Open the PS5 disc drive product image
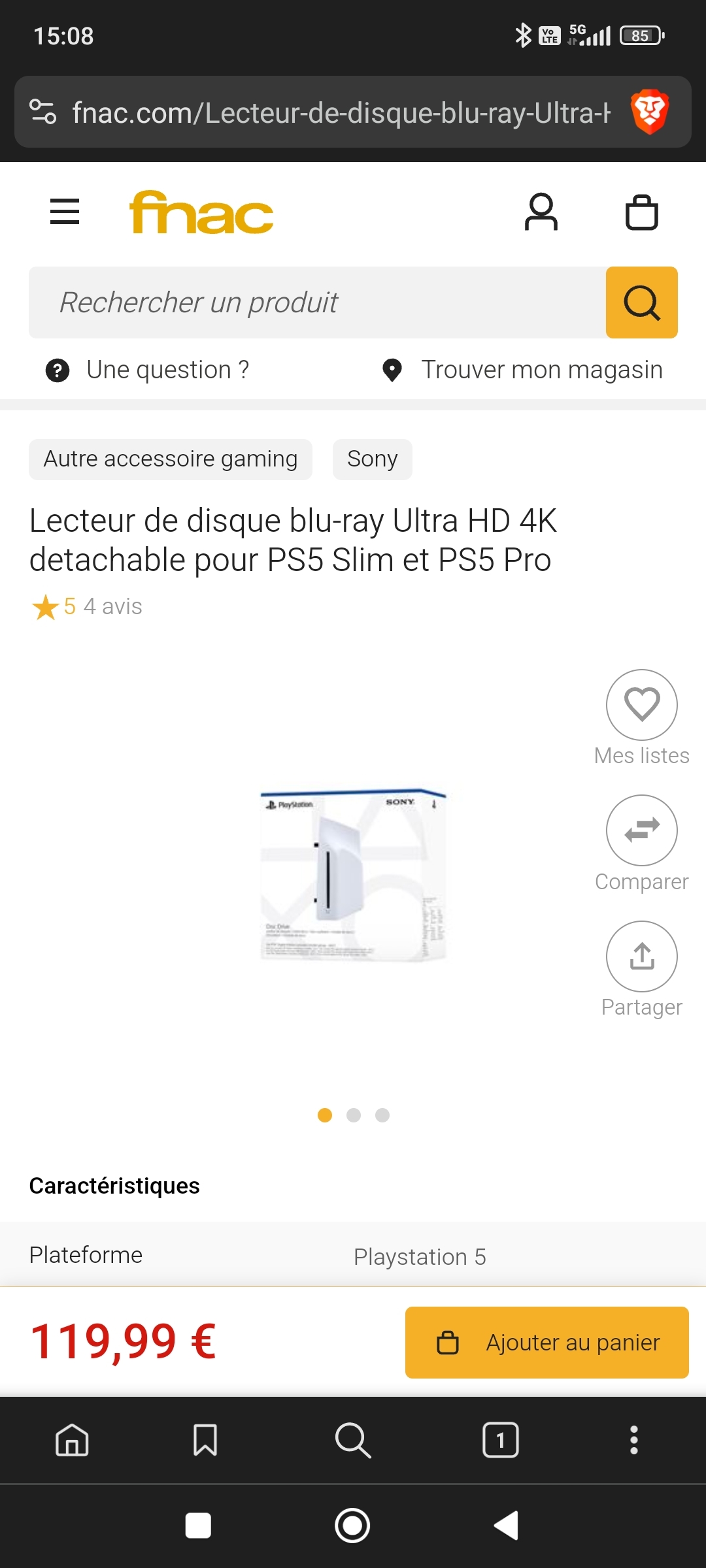Viewport: 706px width, 1568px height. [353, 874]
